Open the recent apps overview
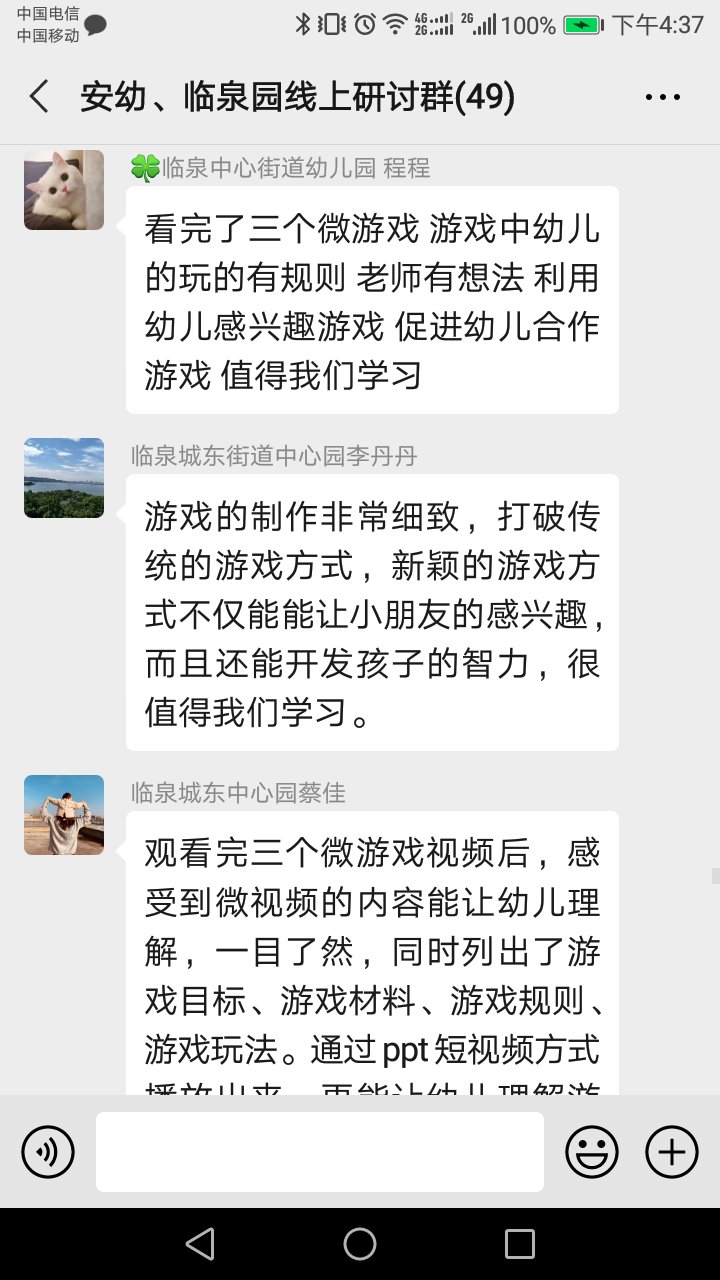This screenshot has width=720, height=1280. 520,1244
